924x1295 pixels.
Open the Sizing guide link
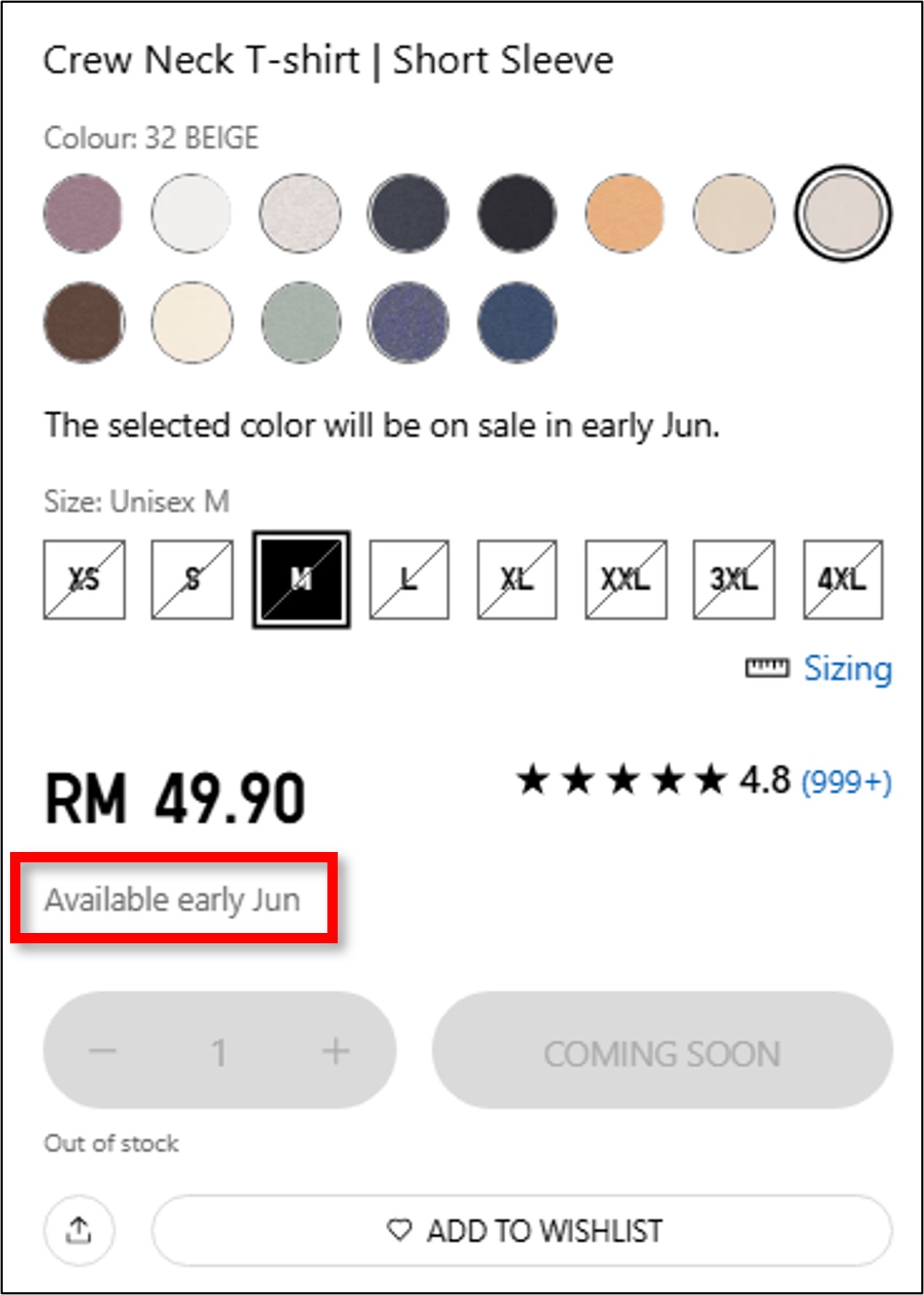(x=846, y=668)
